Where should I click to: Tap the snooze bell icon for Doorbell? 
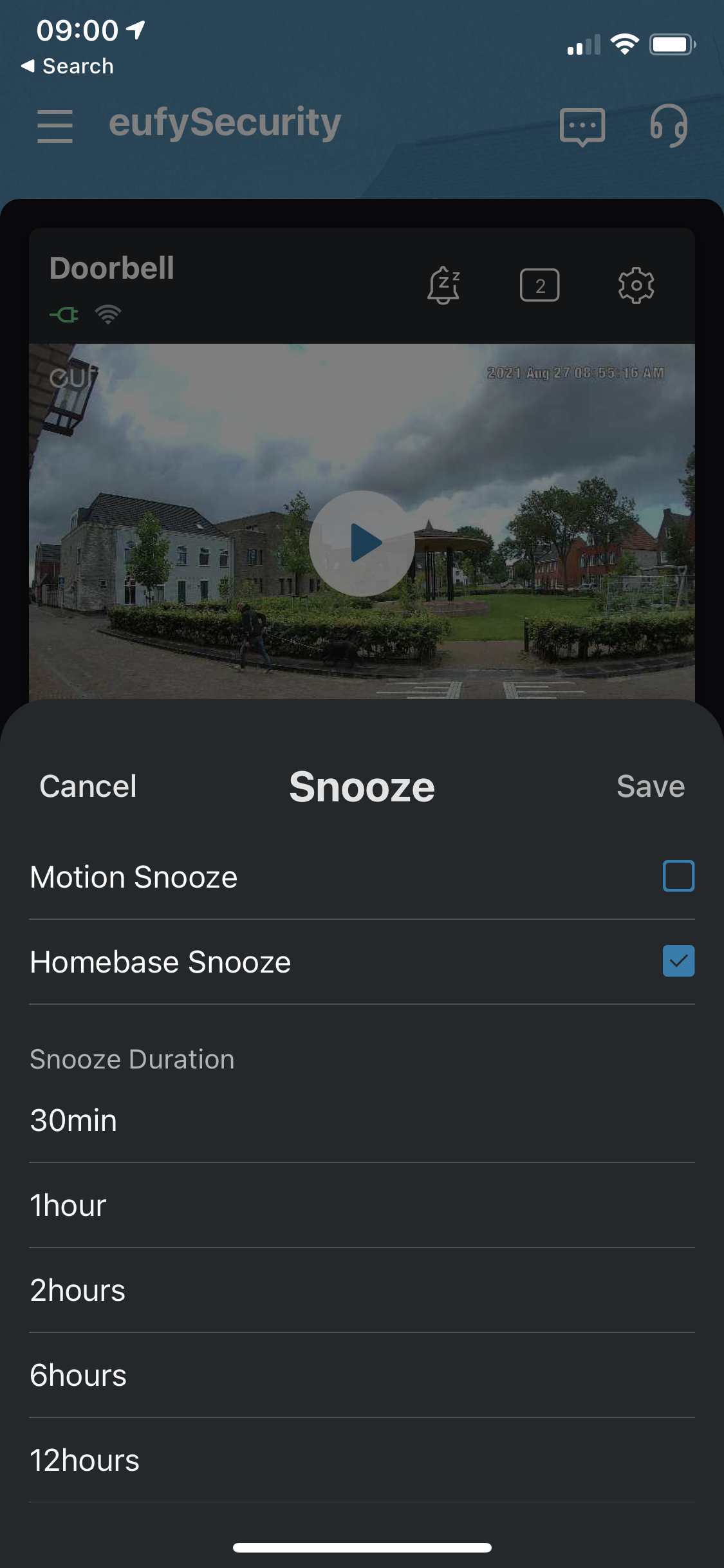pos(444,285)
